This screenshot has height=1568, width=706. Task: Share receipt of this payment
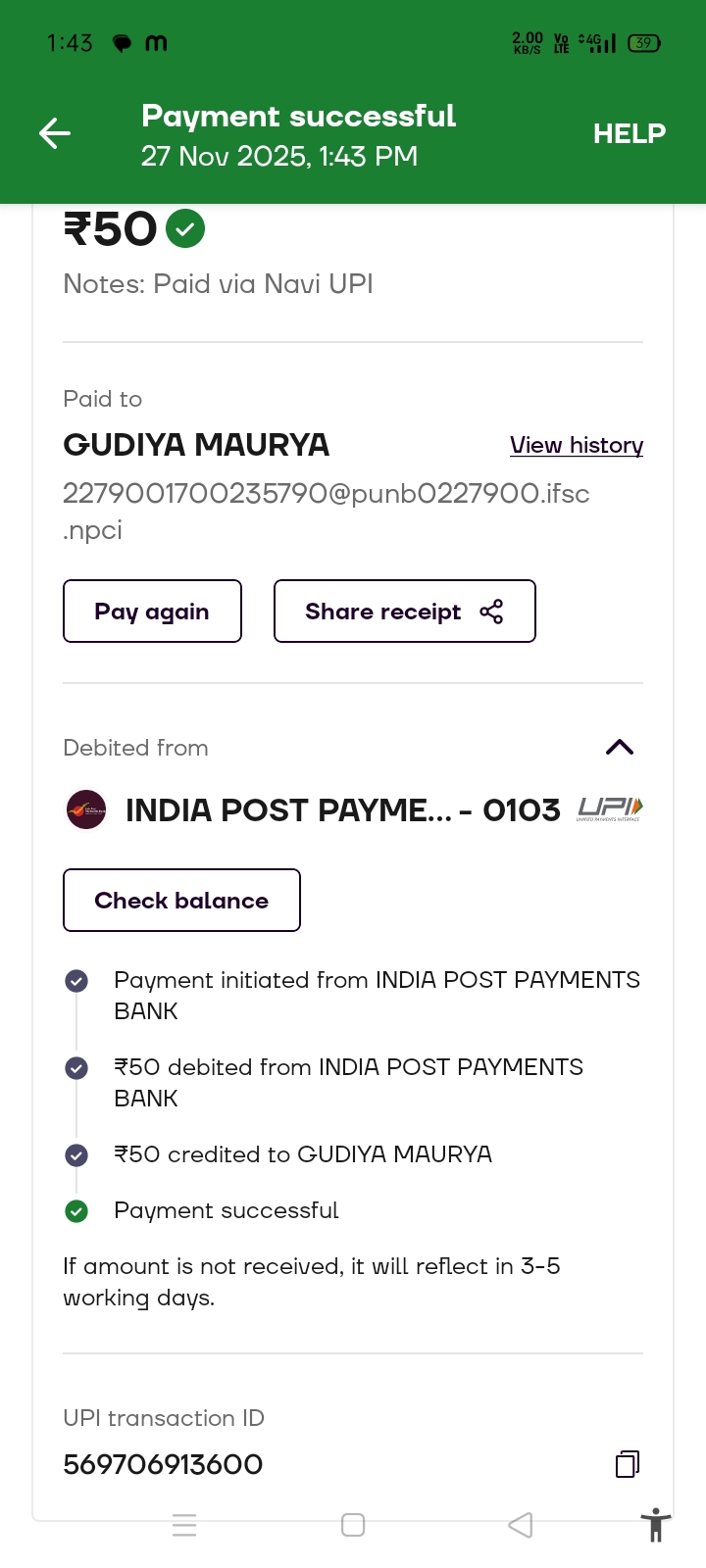click(x=404, y=612)
